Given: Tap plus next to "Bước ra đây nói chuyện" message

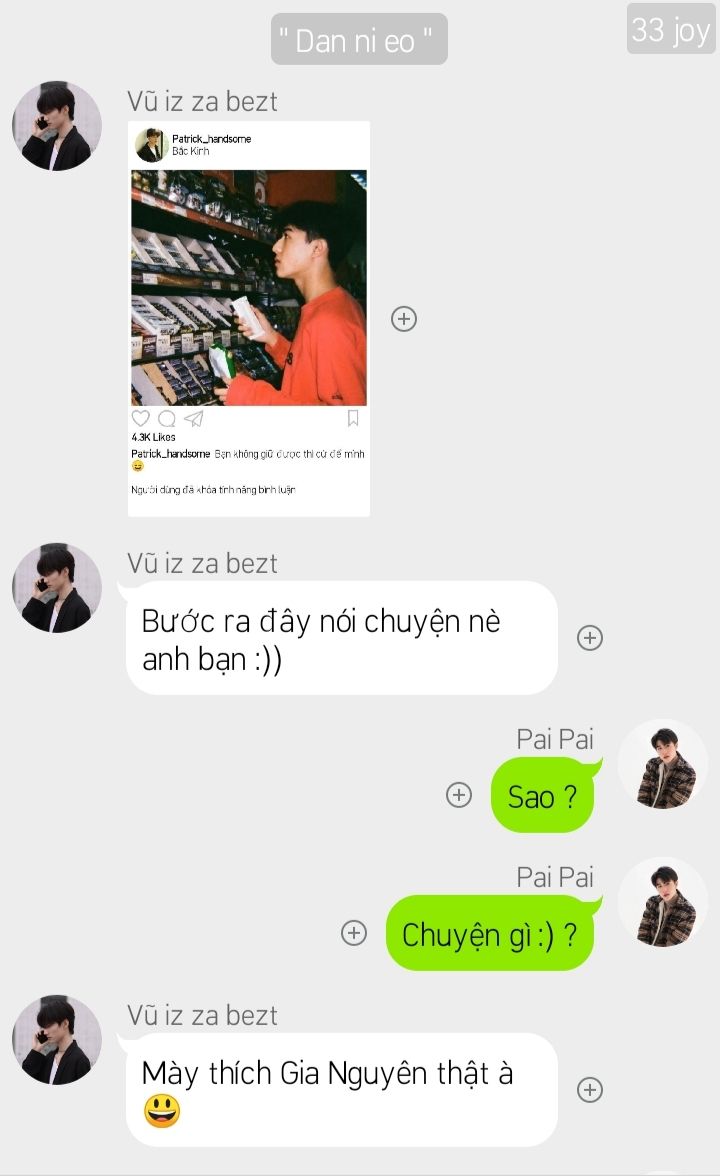Looking at the screenshot, I should point(590,638).
